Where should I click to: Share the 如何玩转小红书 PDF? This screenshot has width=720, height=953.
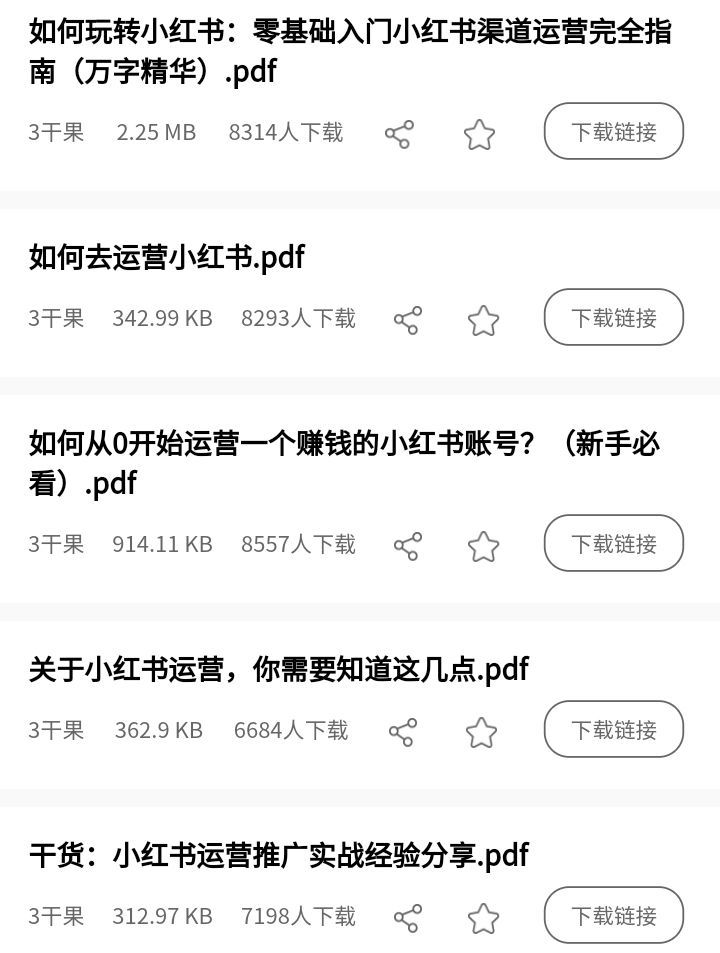click(x=400, y=132)
